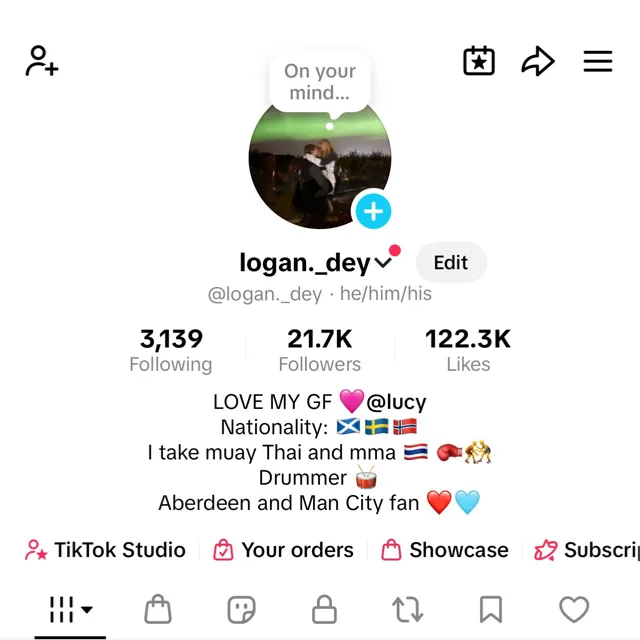
Task: Open the Showcase shortcut
Action: 445,550
